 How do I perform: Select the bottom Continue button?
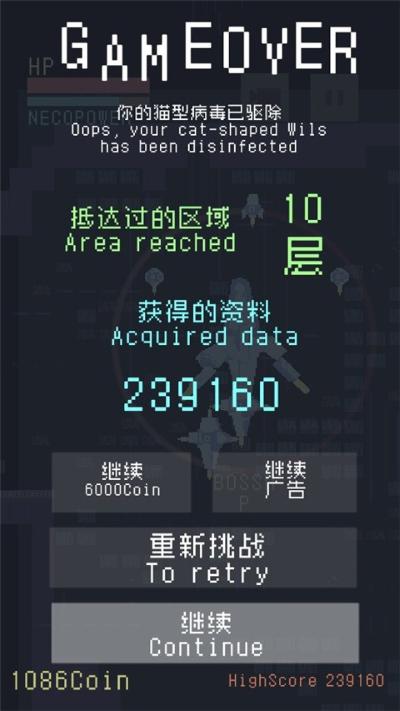pyautogui.click(x=205, y=633)
